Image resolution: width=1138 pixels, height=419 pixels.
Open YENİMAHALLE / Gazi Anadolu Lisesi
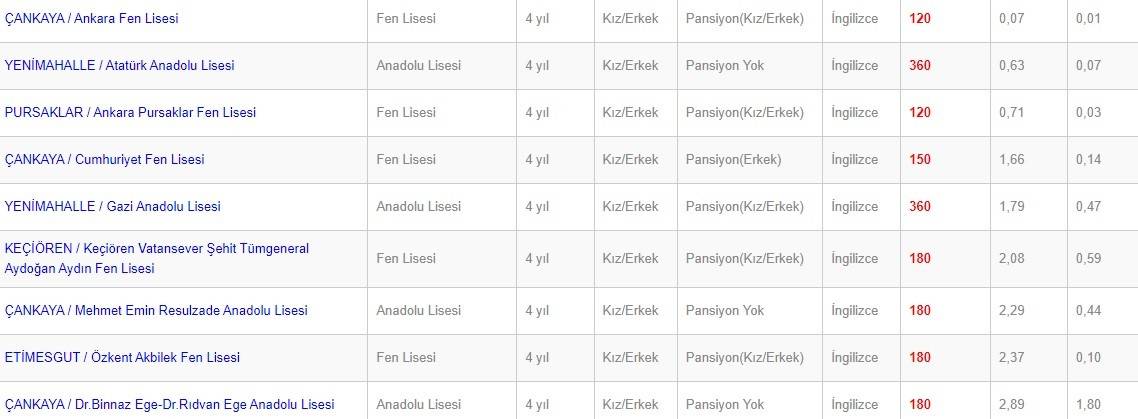(112, 207)
